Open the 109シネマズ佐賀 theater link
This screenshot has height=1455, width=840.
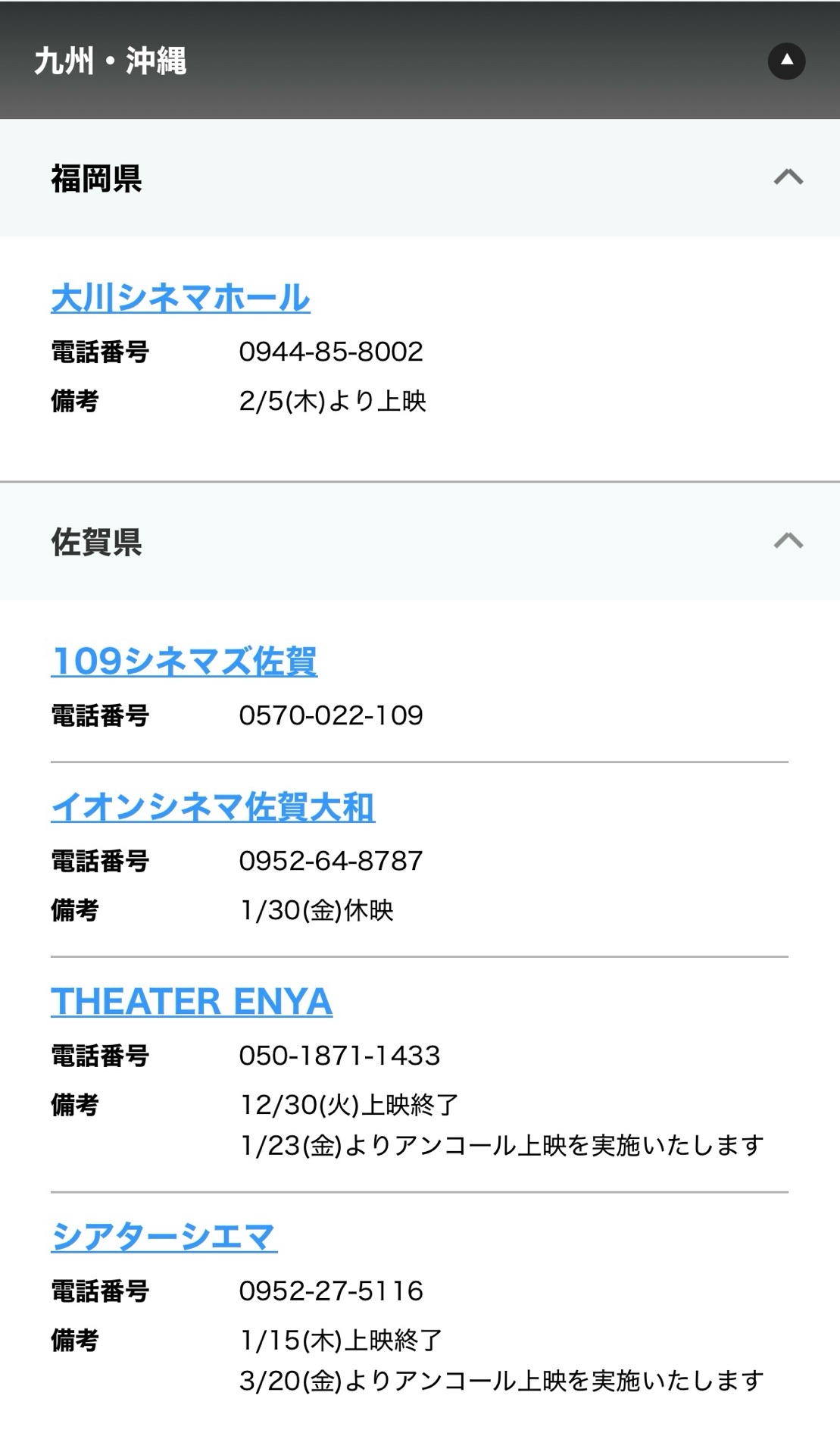pyautogui.click(x=184, y=661)
